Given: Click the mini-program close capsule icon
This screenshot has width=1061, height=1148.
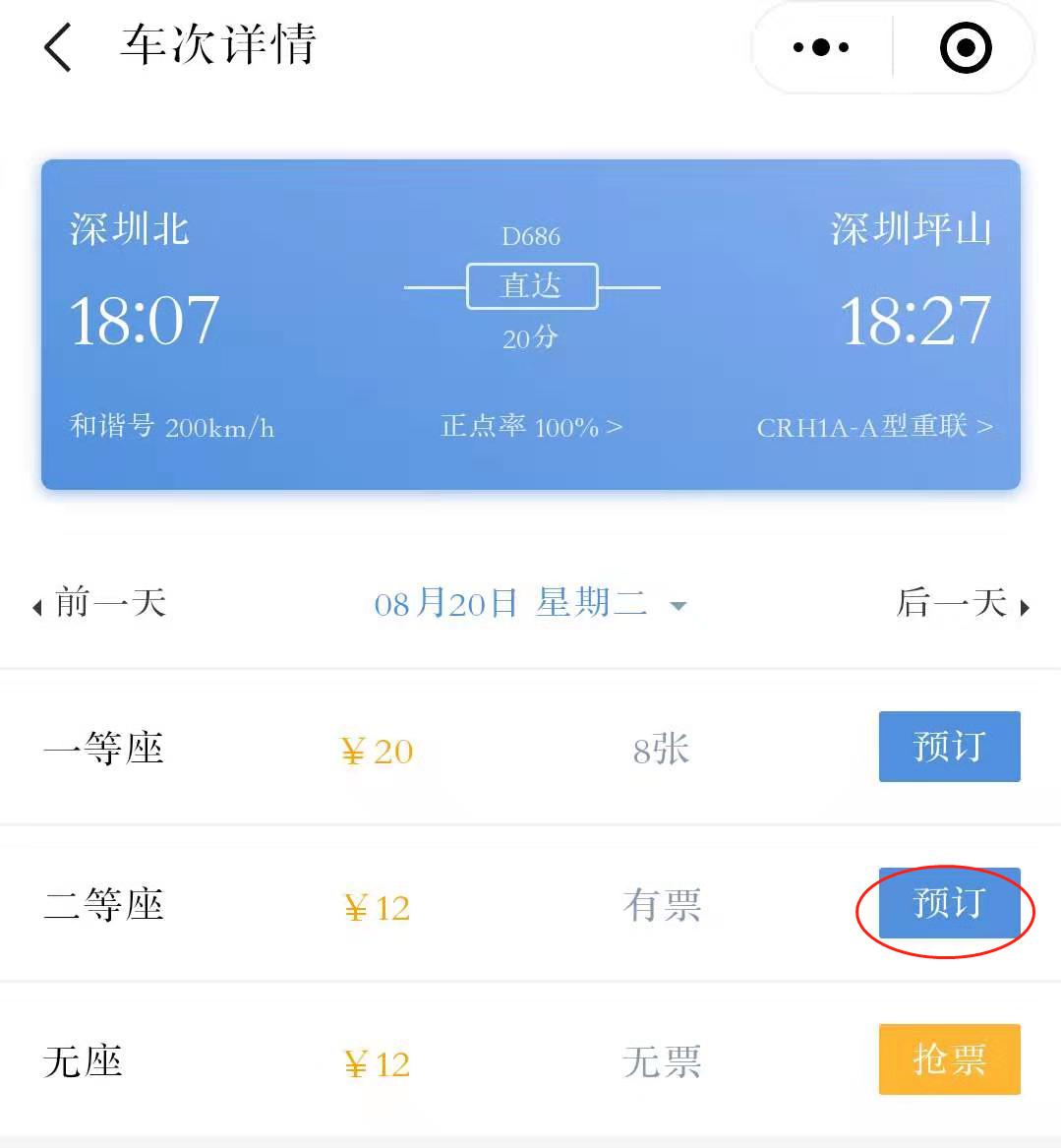Looking at the screenshot, I should coord(966,46).
